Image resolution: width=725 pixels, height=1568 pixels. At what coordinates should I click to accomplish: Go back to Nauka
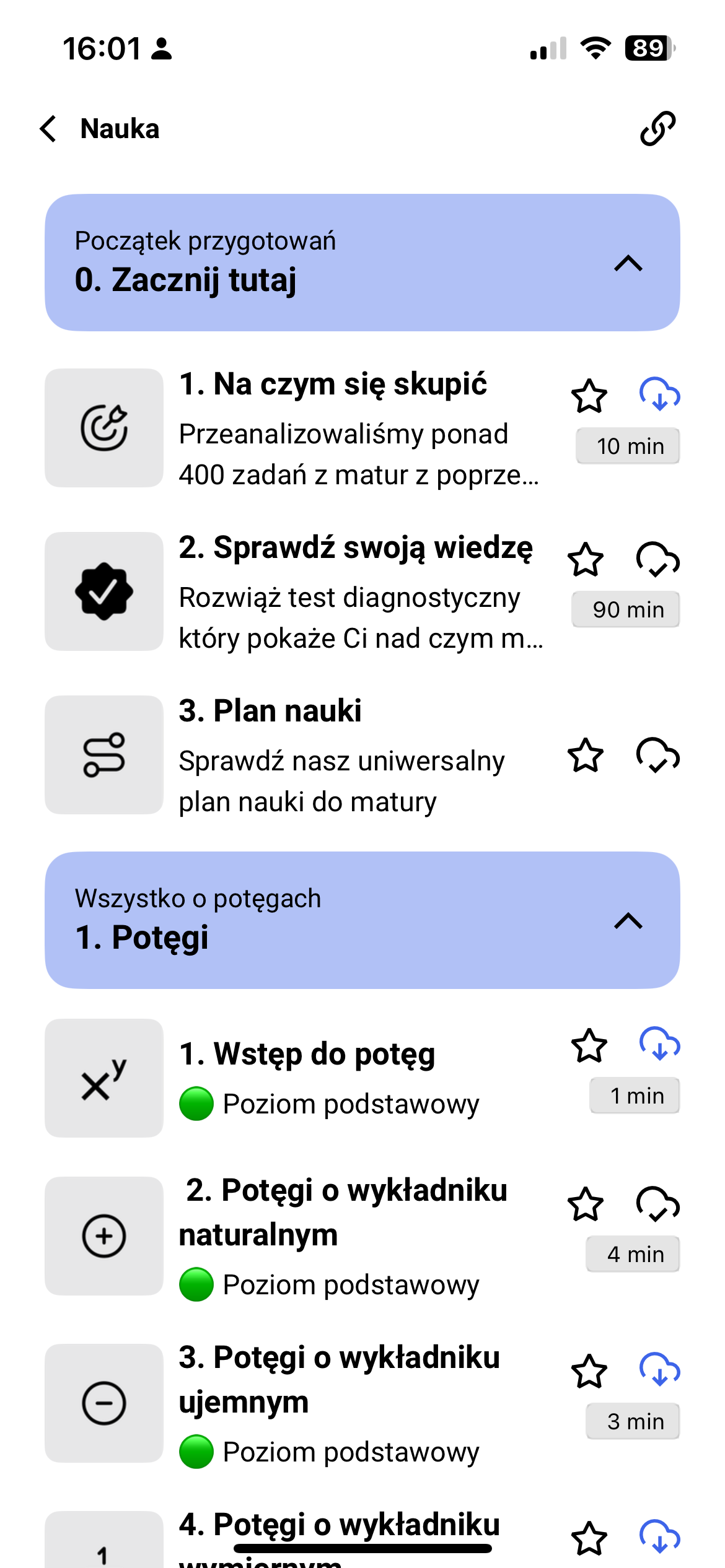pos(50,129)
